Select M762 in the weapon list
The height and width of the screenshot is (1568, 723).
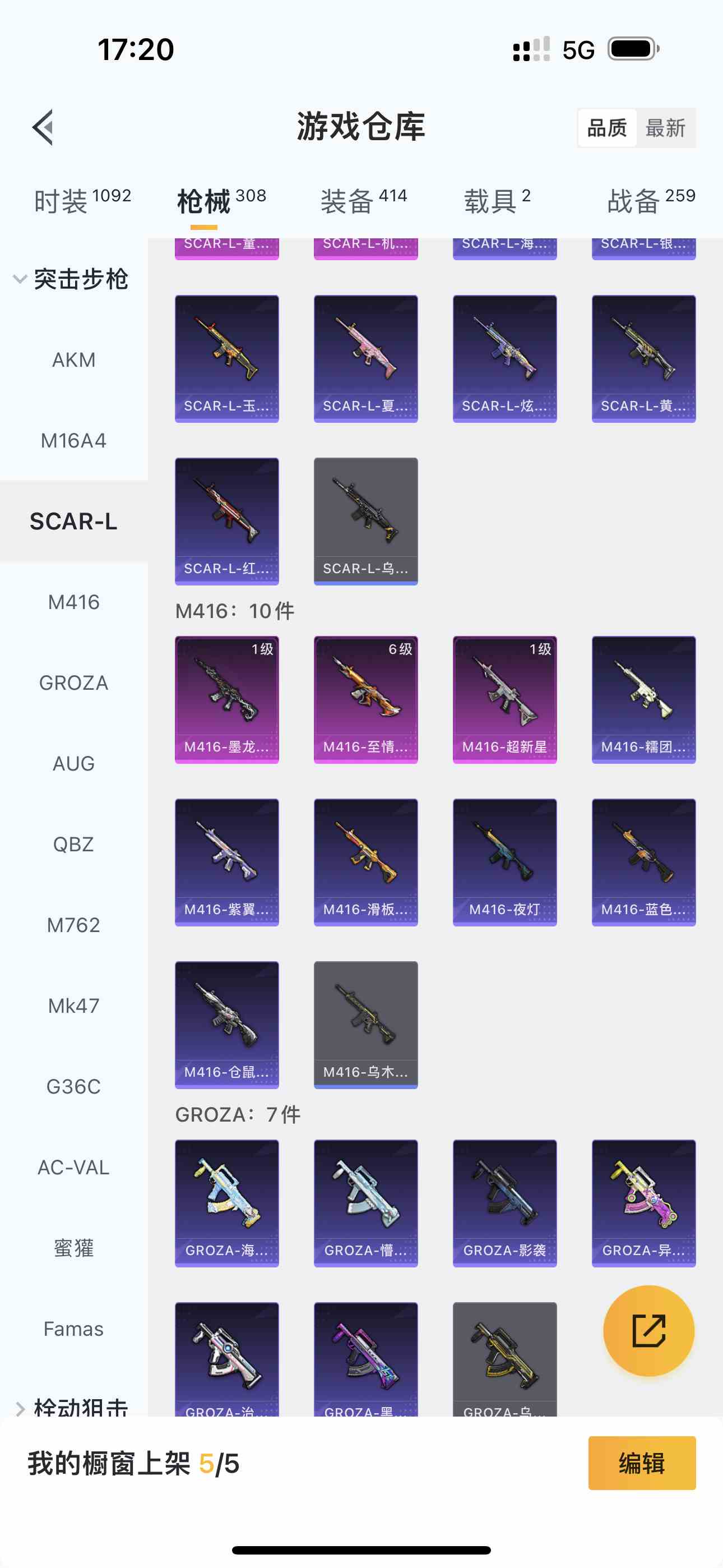[x=73, y=925]
